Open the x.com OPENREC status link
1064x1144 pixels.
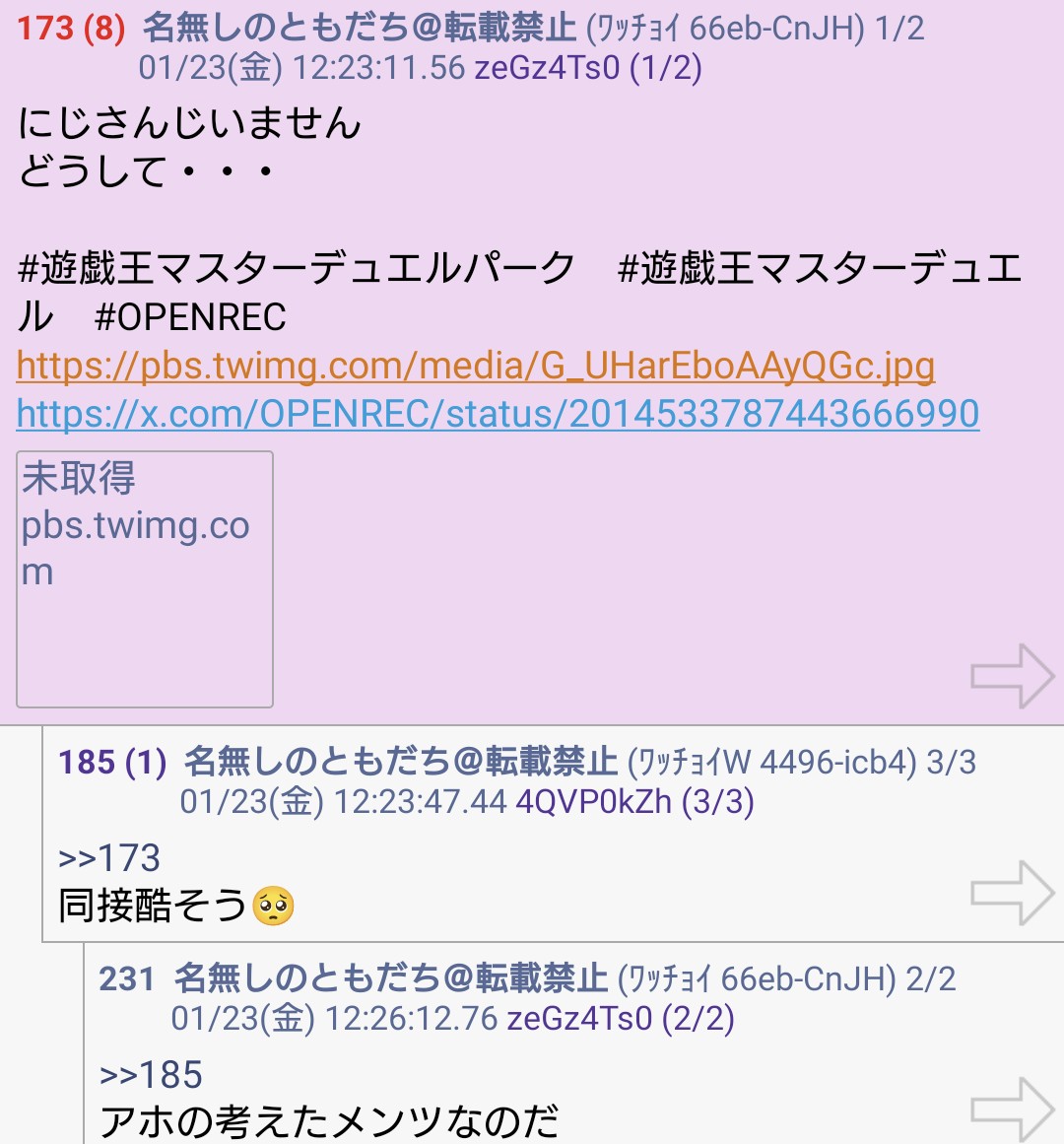(x=498, y=414)
